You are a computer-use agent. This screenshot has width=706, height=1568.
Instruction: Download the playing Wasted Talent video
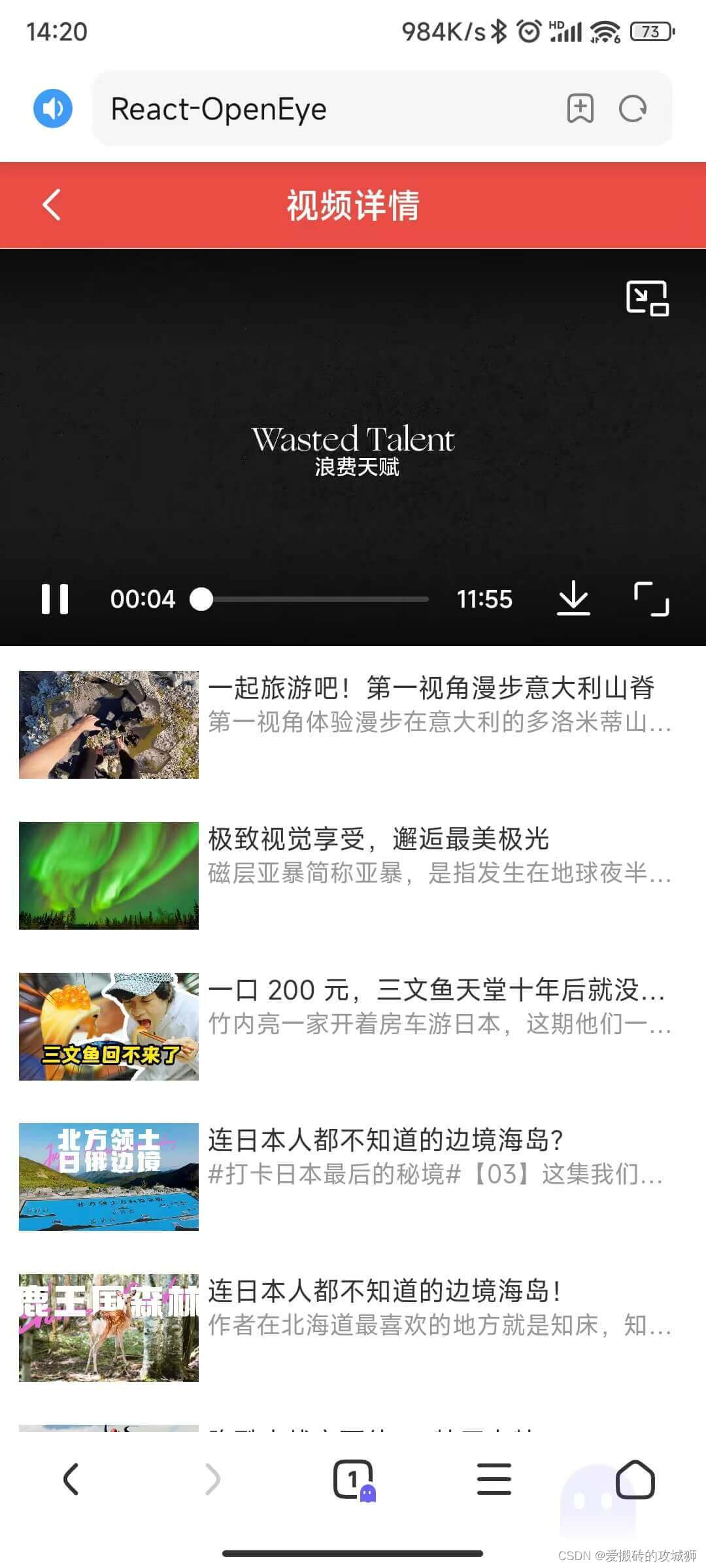point(573,598)
